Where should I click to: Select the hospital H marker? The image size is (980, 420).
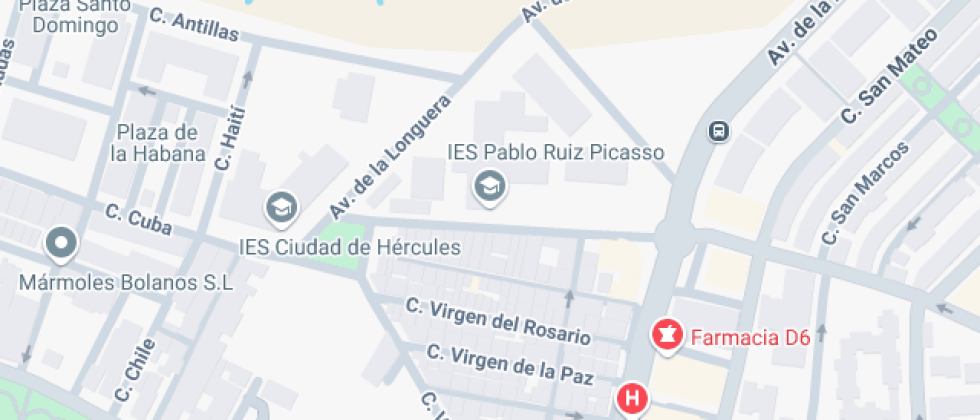(x=632, y=400)
